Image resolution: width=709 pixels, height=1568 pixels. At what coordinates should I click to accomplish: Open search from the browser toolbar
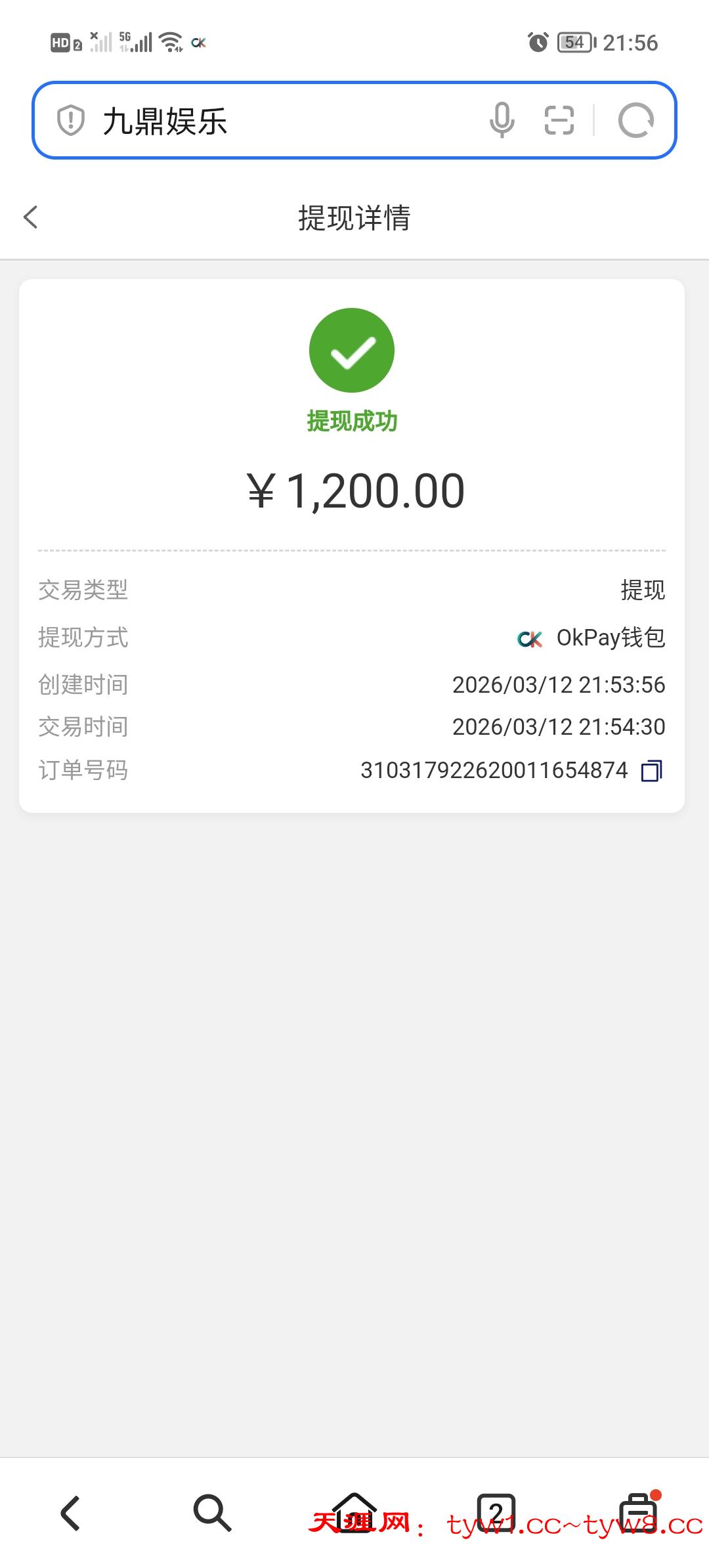(212, 1513)
